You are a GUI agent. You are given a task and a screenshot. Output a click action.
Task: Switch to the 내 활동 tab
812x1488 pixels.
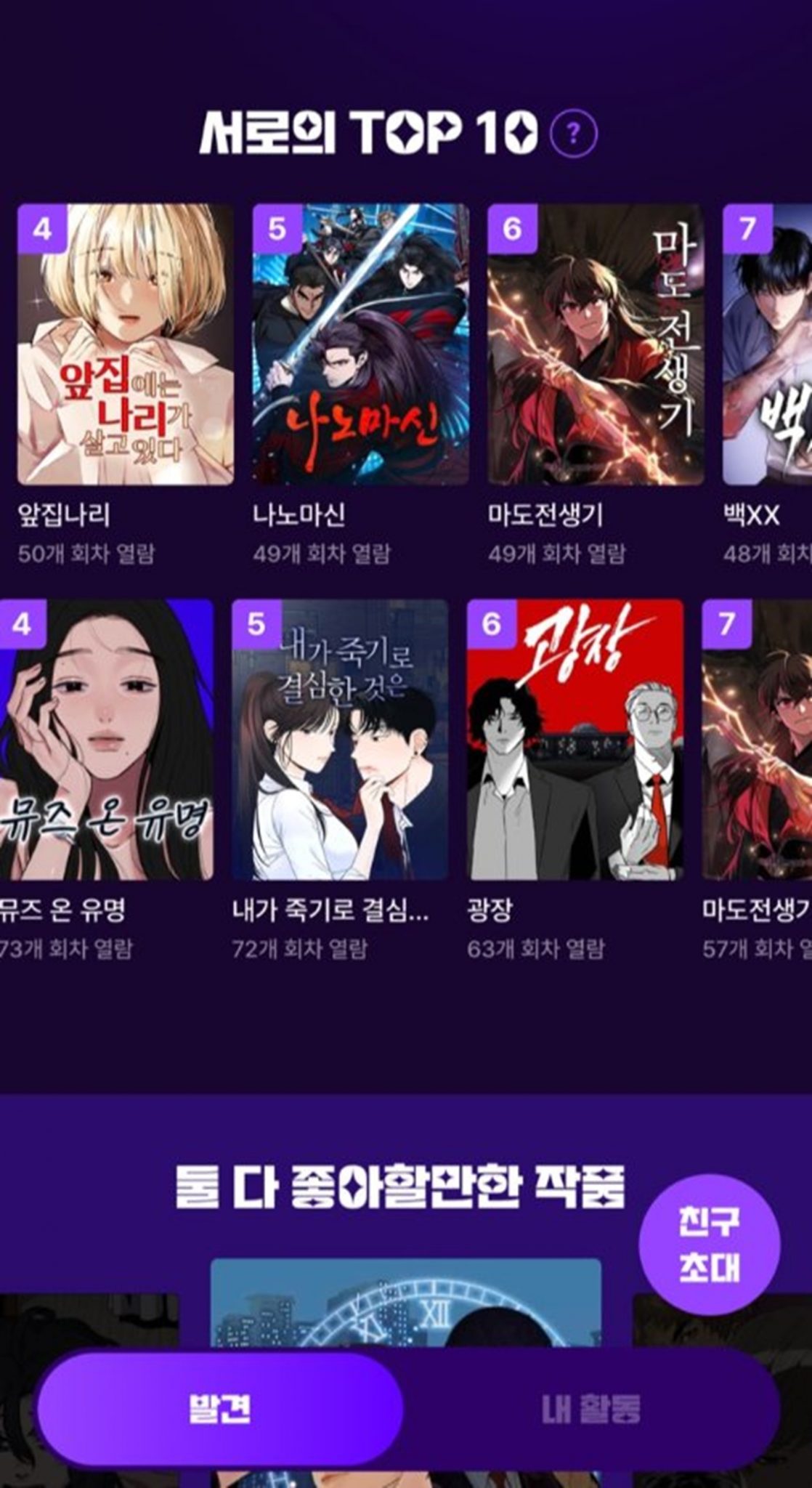(x=590, y=1410)
